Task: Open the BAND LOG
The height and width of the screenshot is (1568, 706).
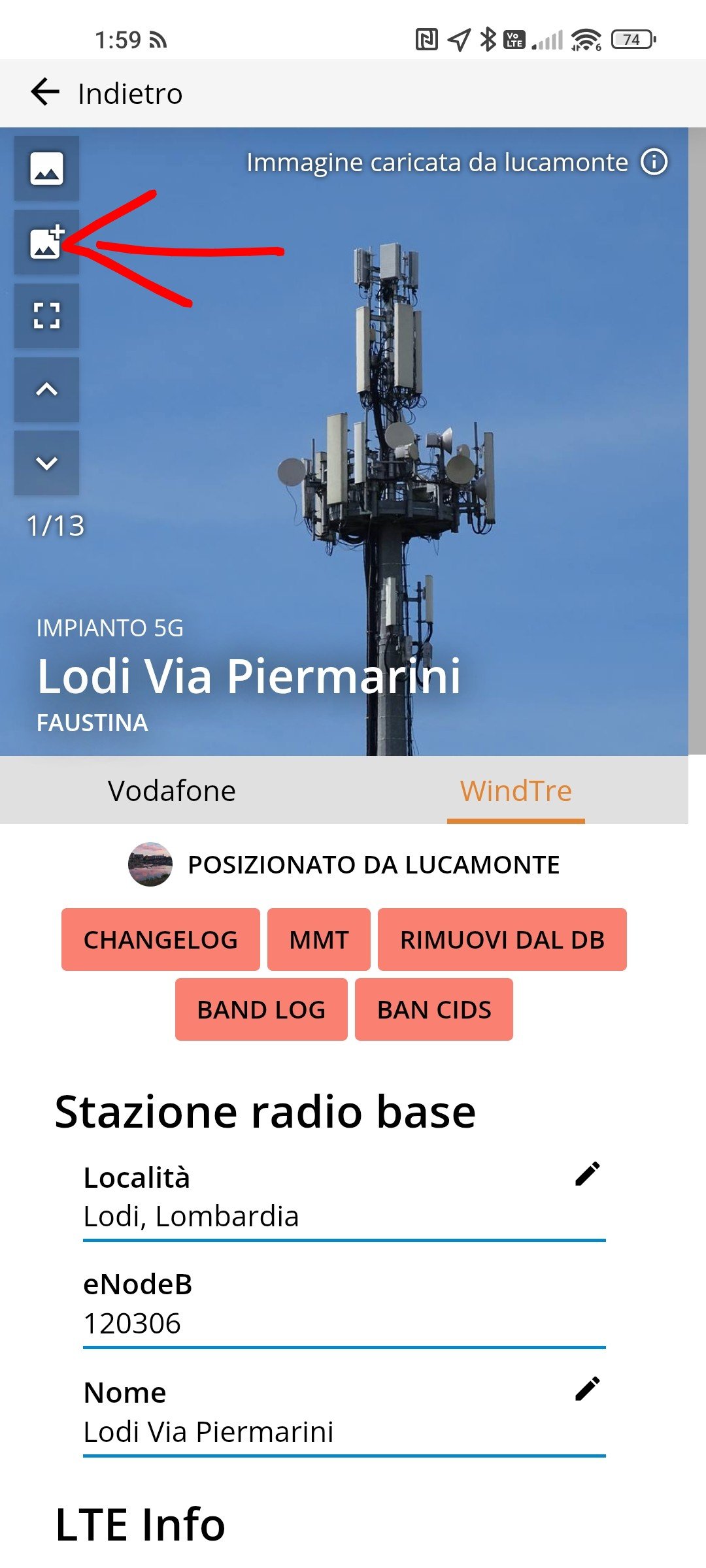Action: click(261, 1009)
